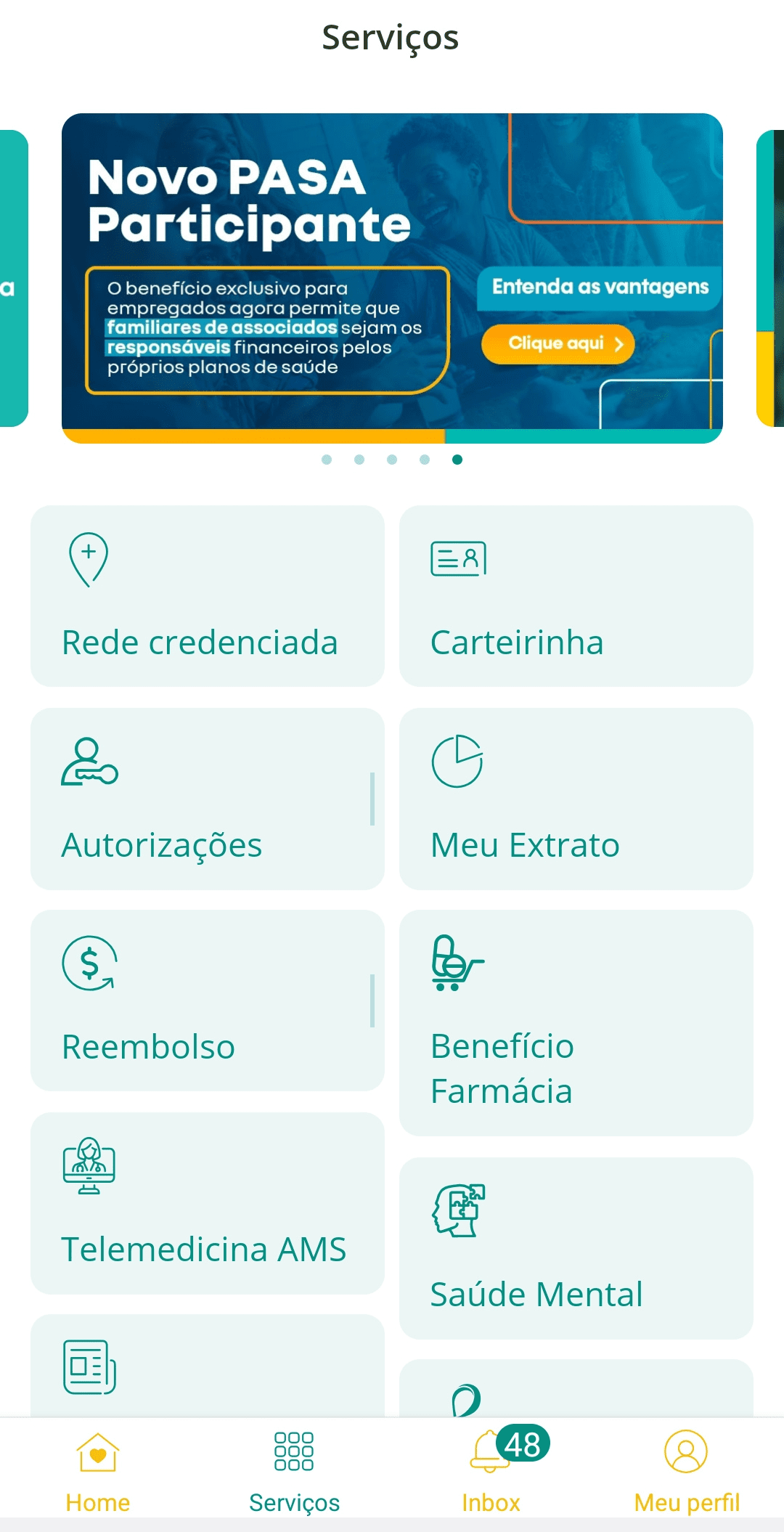Open Inbox notifications tab
This screenshot has height=1532, width=784.
[x=491, y=1472]
